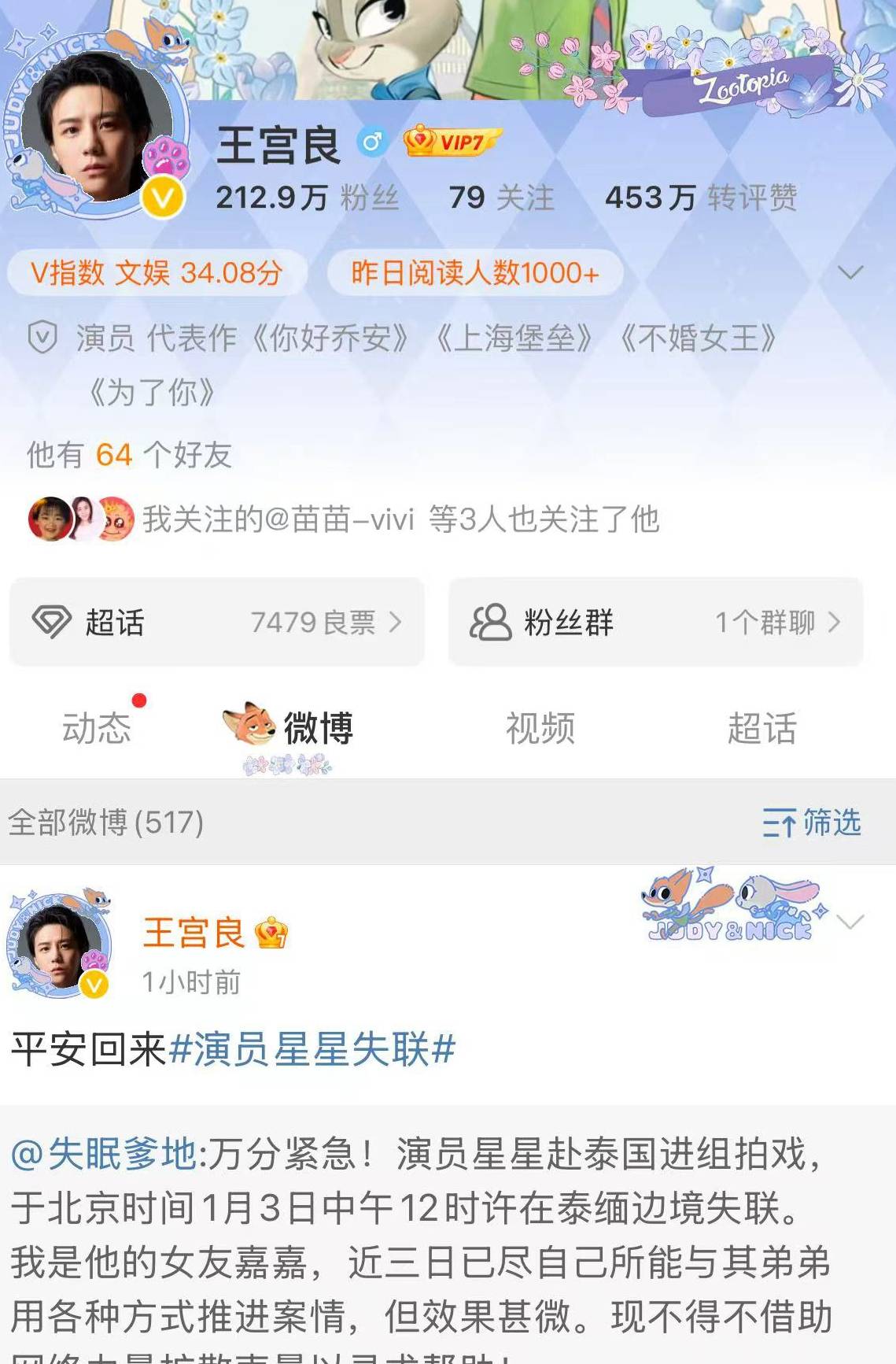Open the 他有 64 个好友 friends list
Viewport: 896px width, 1364px height.
tap(130, 455)
